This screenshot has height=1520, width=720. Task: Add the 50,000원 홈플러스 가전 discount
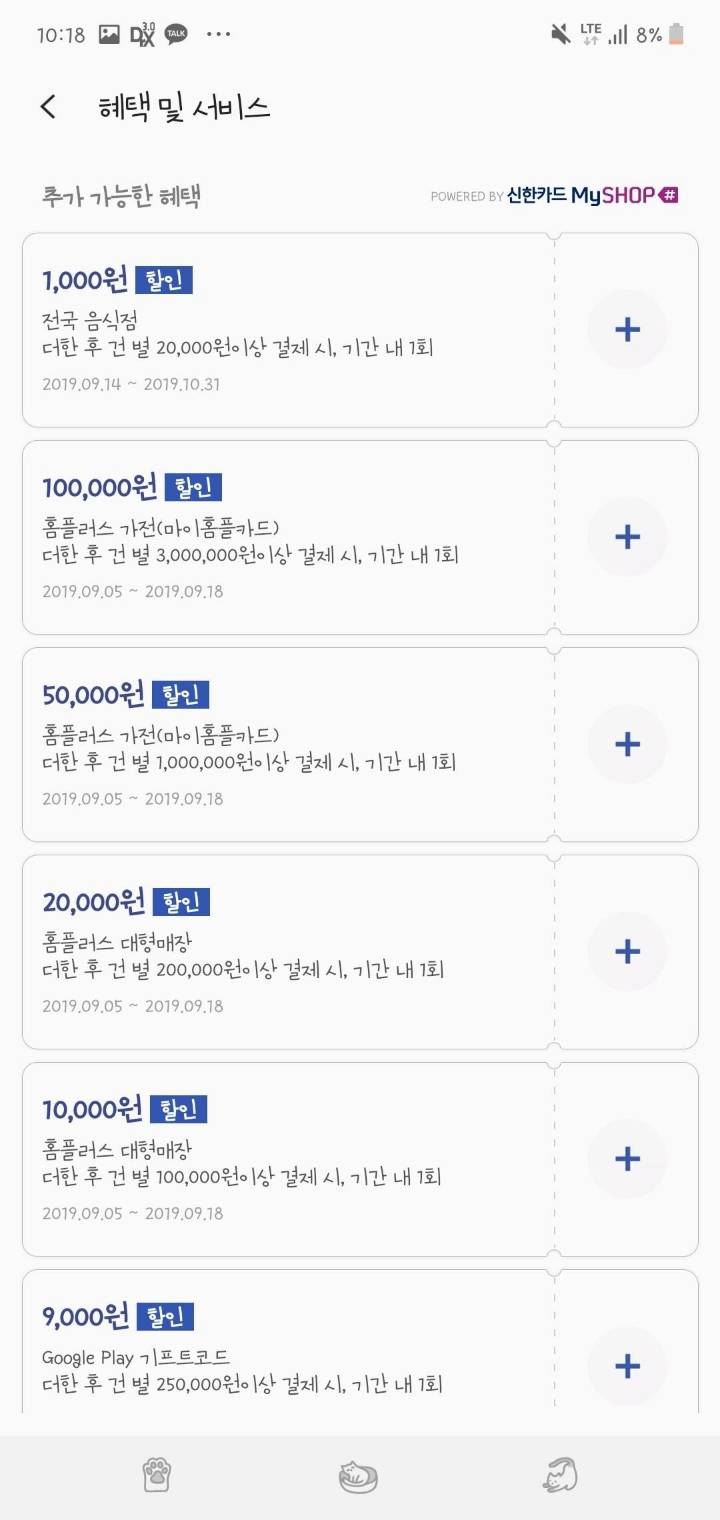coord(627,744)
